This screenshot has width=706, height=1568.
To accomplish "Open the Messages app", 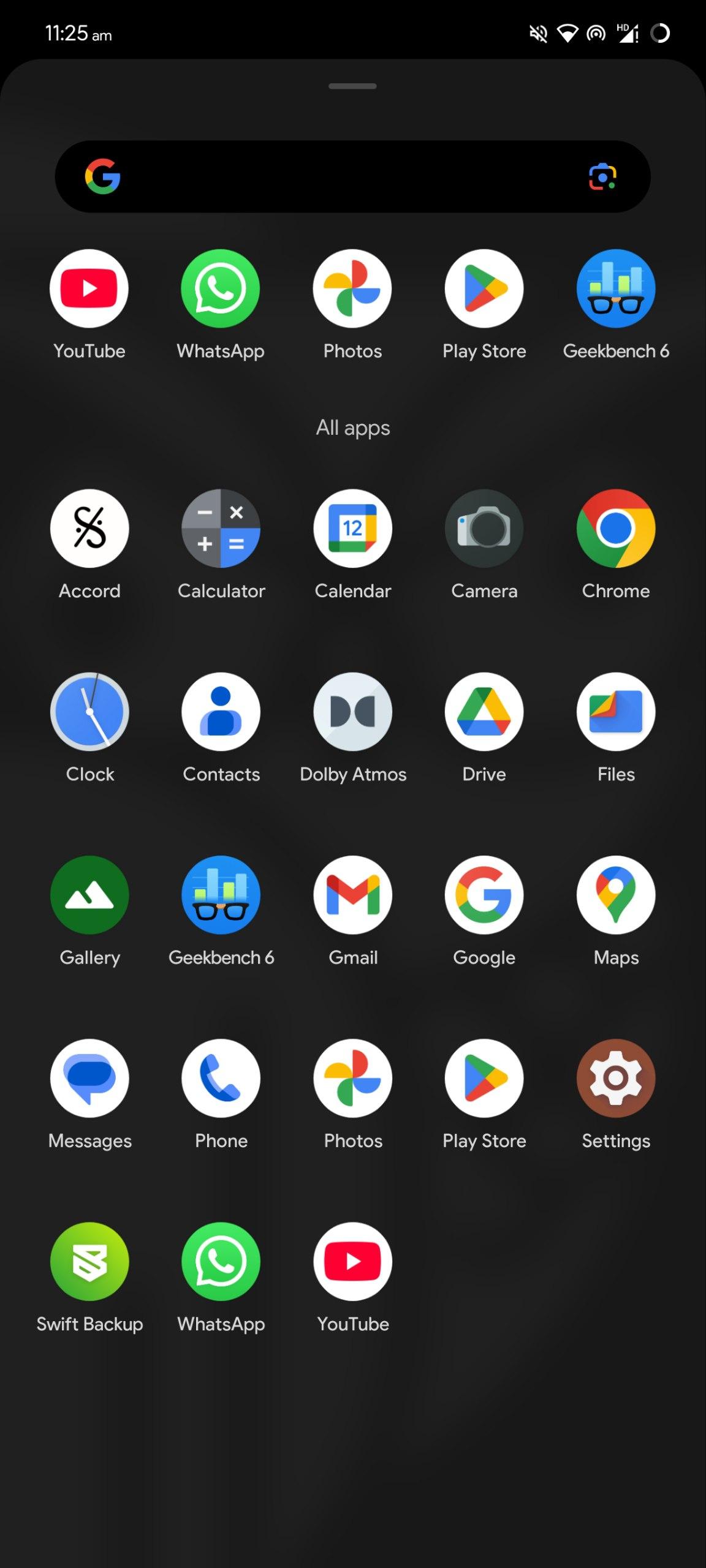I will 89,1078.
